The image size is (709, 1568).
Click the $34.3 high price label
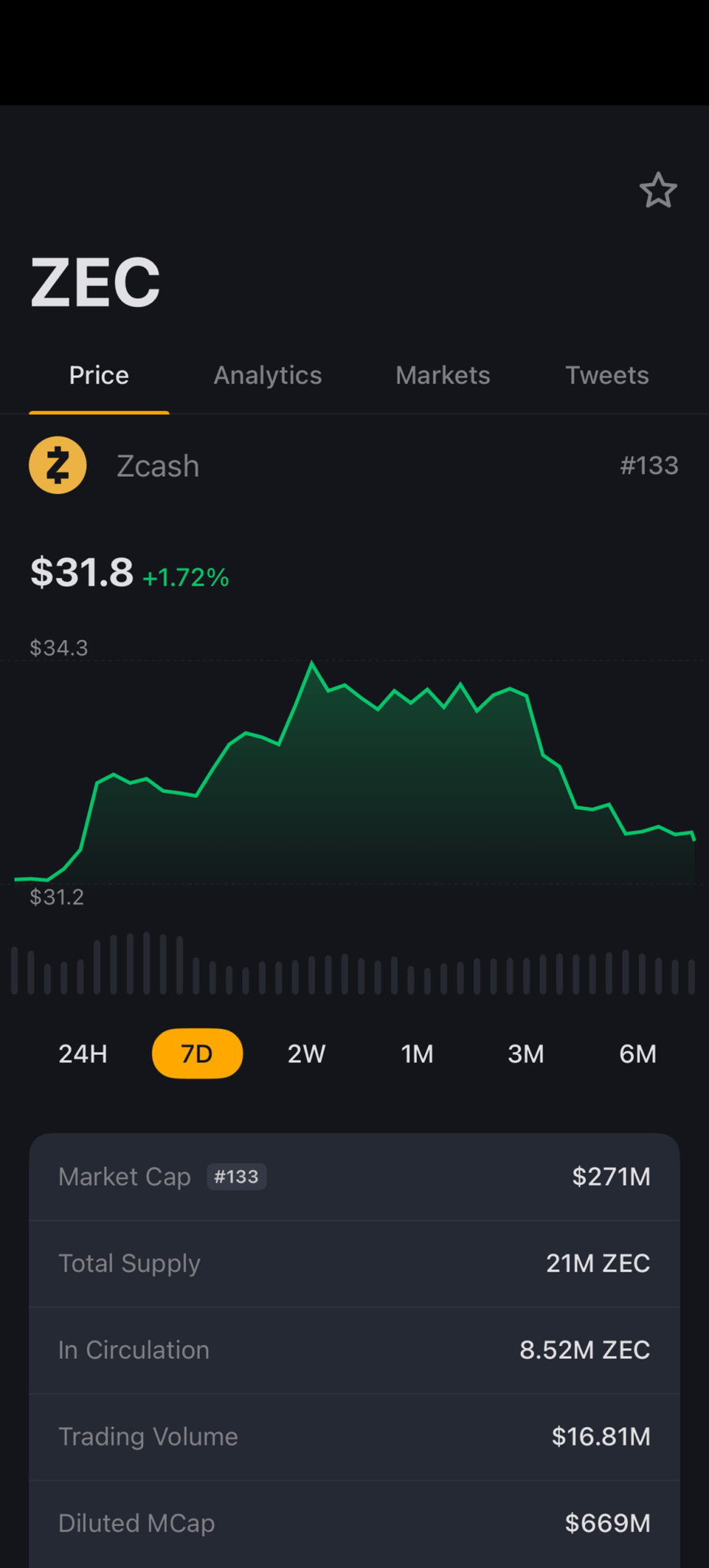pos(58,647)
